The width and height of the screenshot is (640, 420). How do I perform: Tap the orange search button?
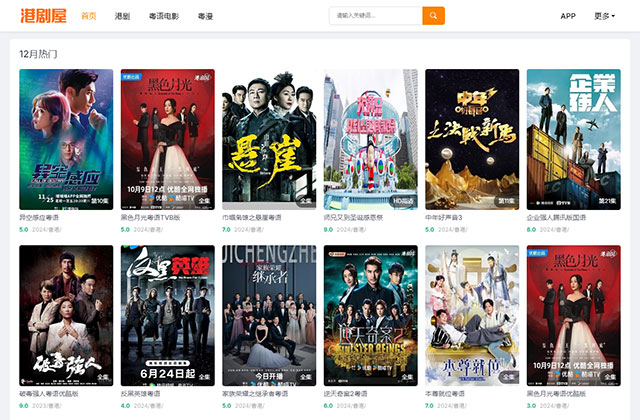point(433,16)
